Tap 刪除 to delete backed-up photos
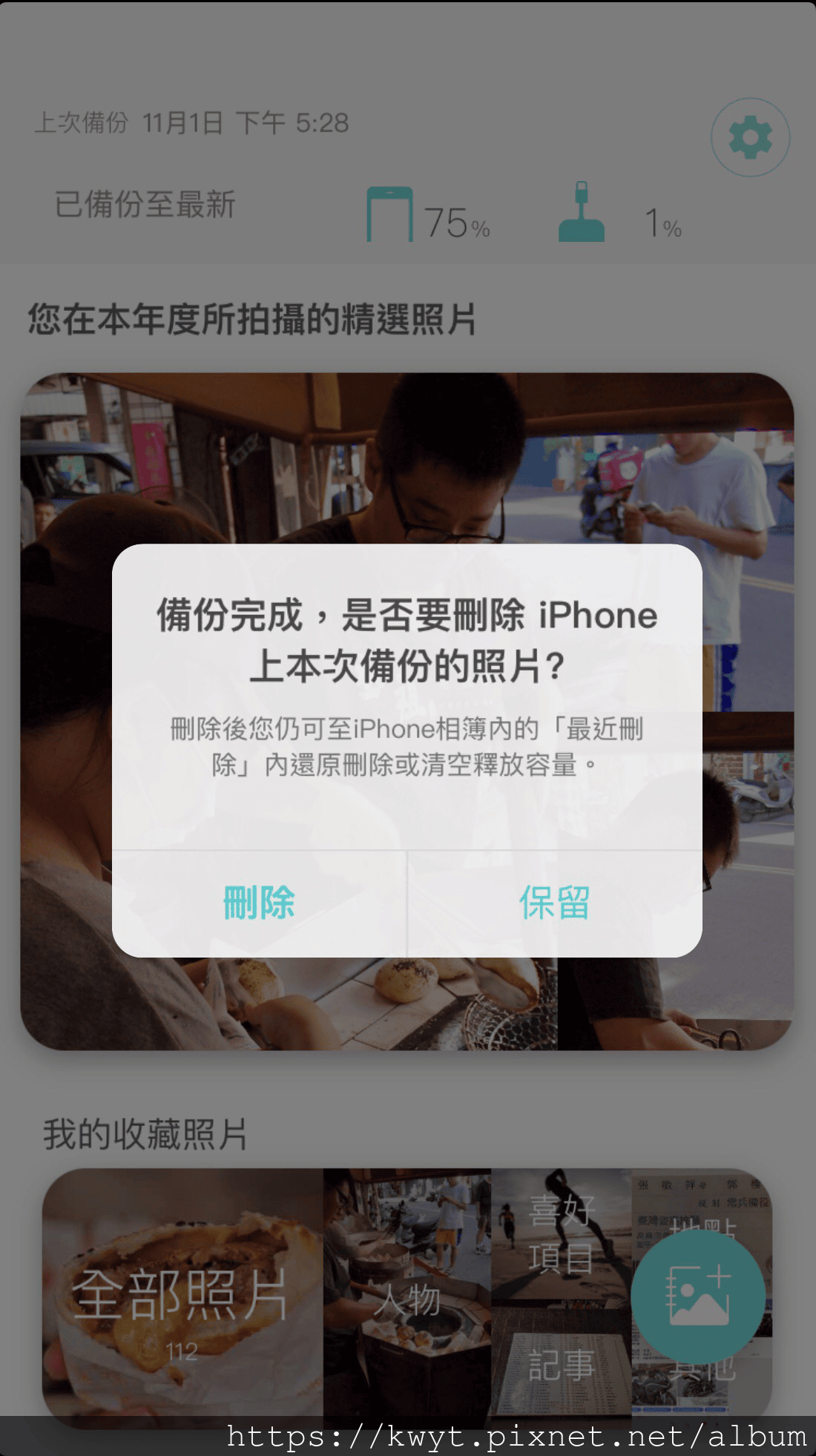Viewport: 816px width, 1456px height. pos(259,903)
